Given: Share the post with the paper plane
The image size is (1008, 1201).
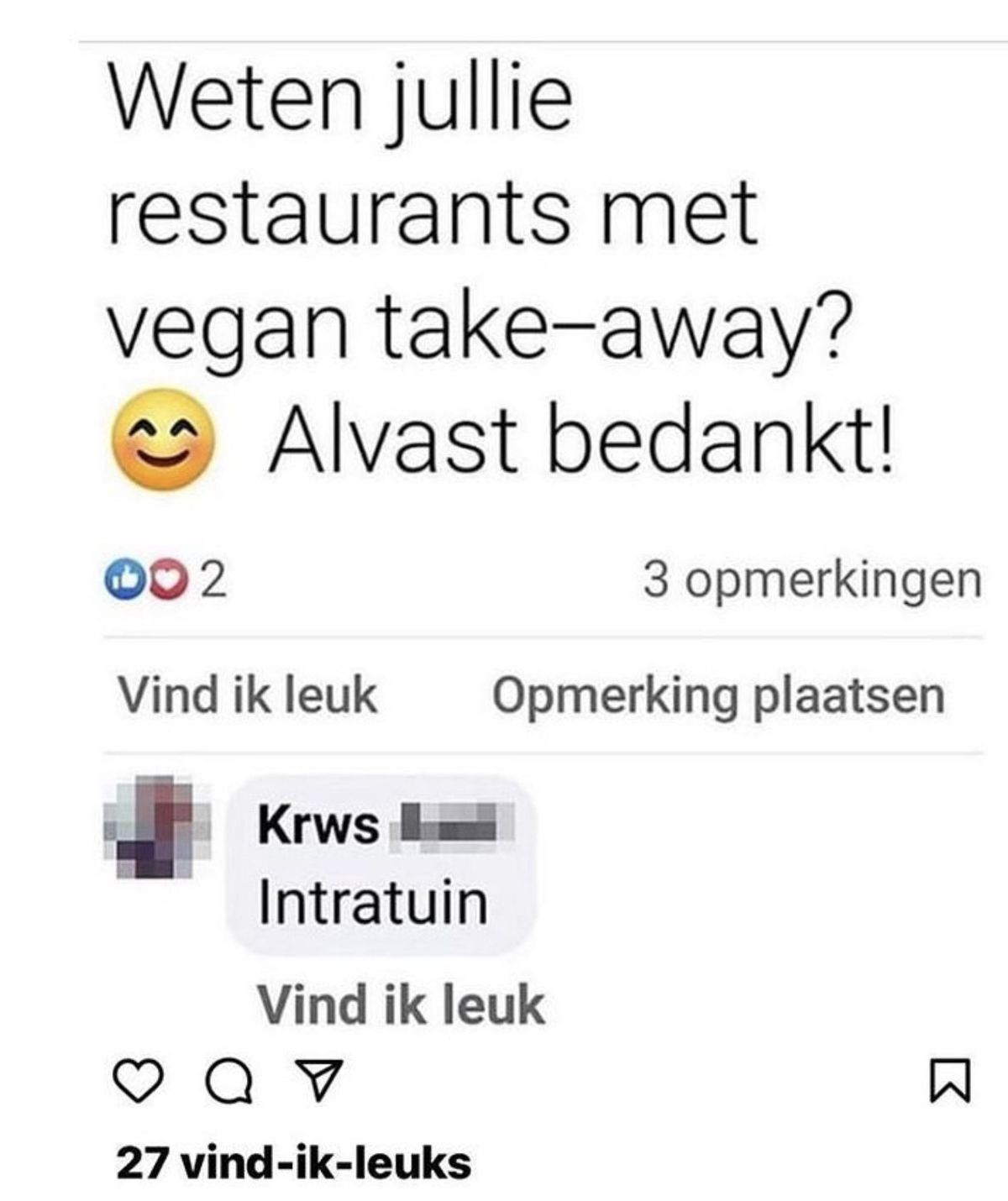Looking at the screenshot, I should pos(319,1081).
